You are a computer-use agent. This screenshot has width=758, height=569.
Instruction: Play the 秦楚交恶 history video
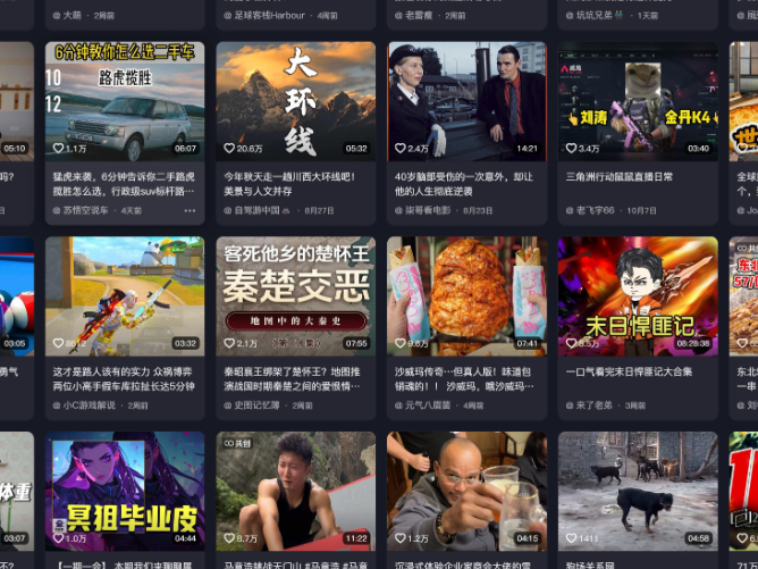click(296, 296)
